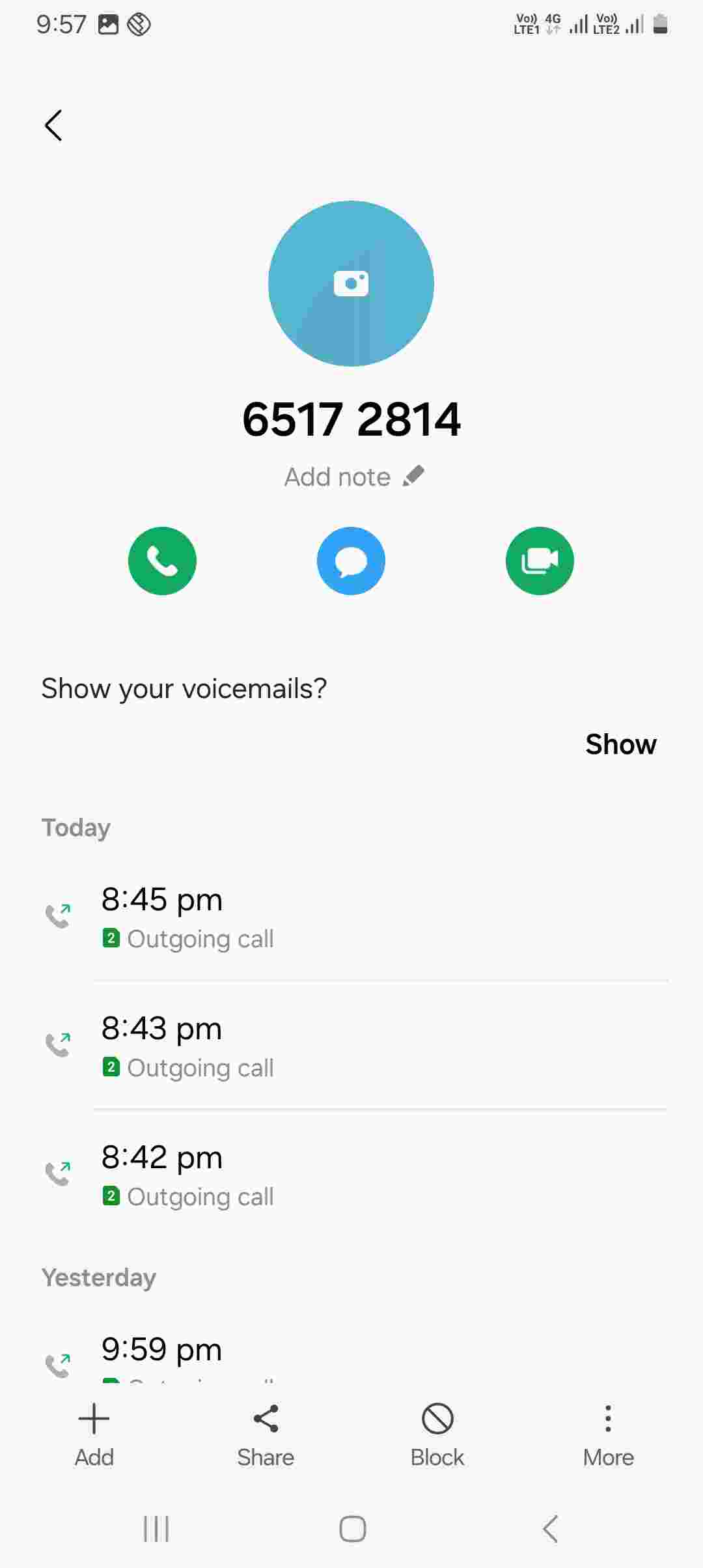Open recent apps from navigation bar
703x1568 pixels.
point(156,1528)
